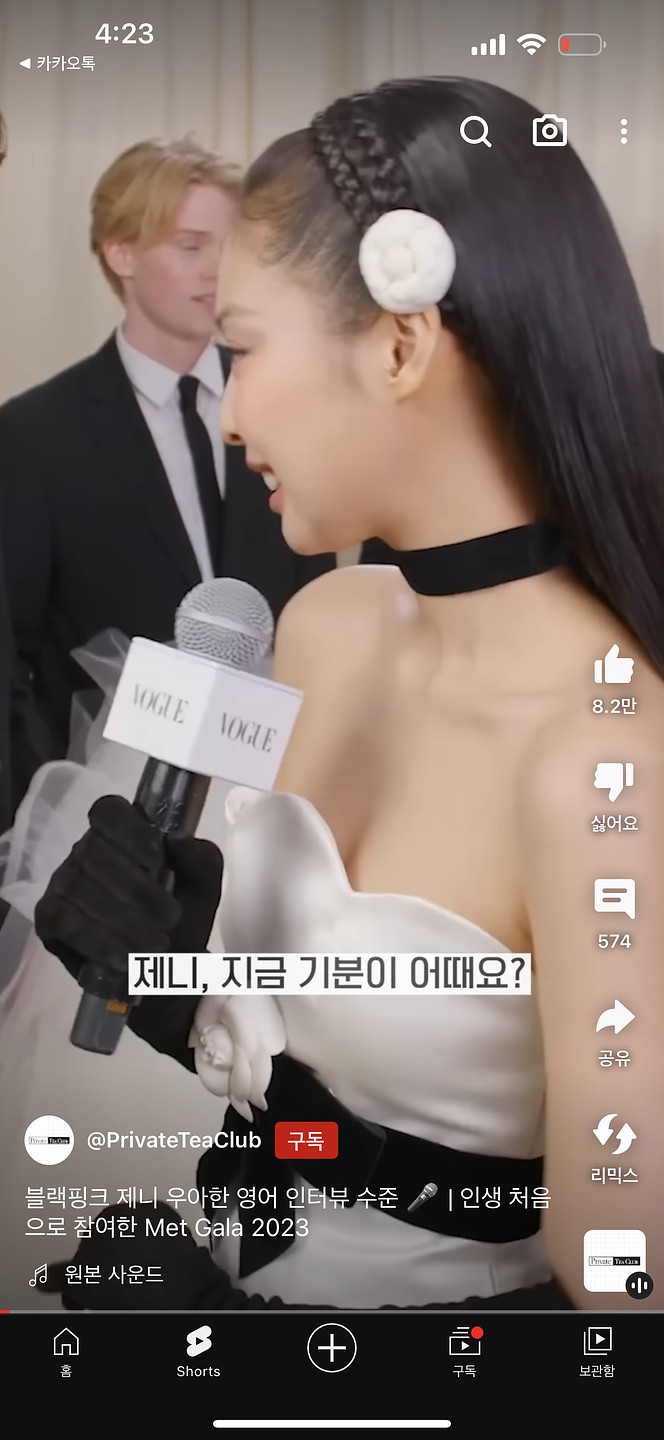The image size is (664, 1440).
Task: Go to the 홈 tab
Action: click(x=66, y=1352)
